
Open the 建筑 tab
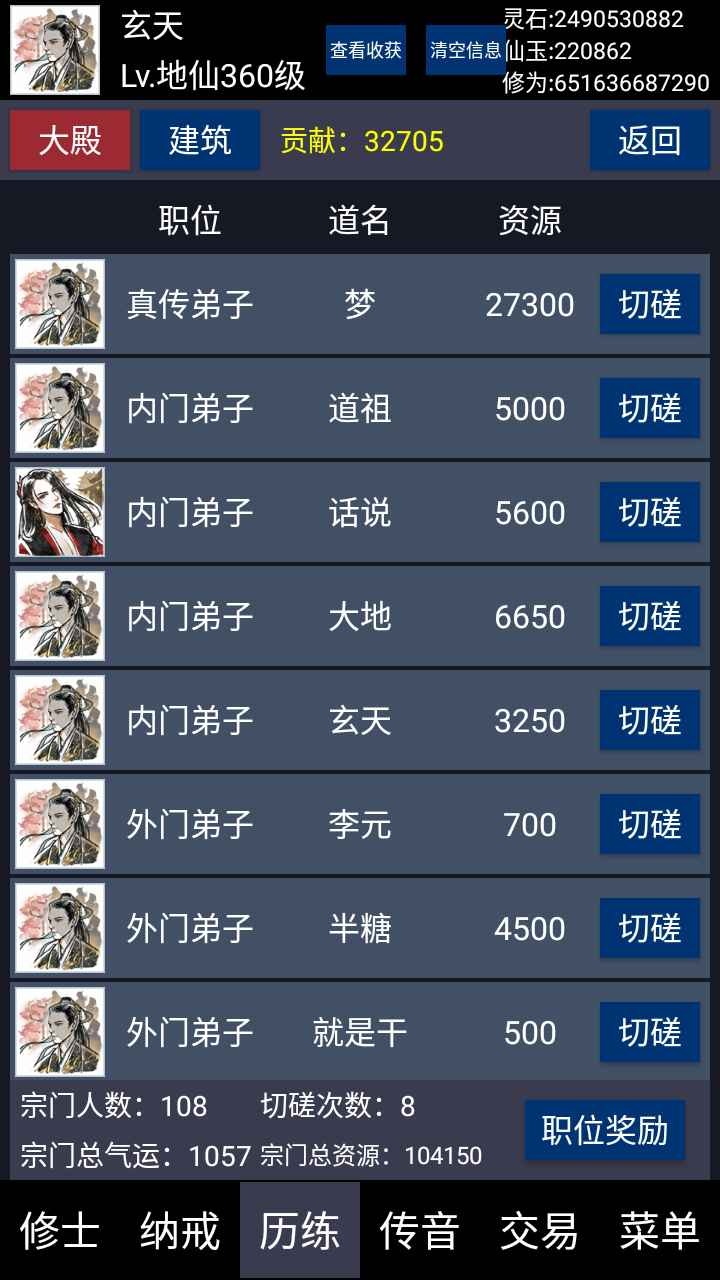200,140
